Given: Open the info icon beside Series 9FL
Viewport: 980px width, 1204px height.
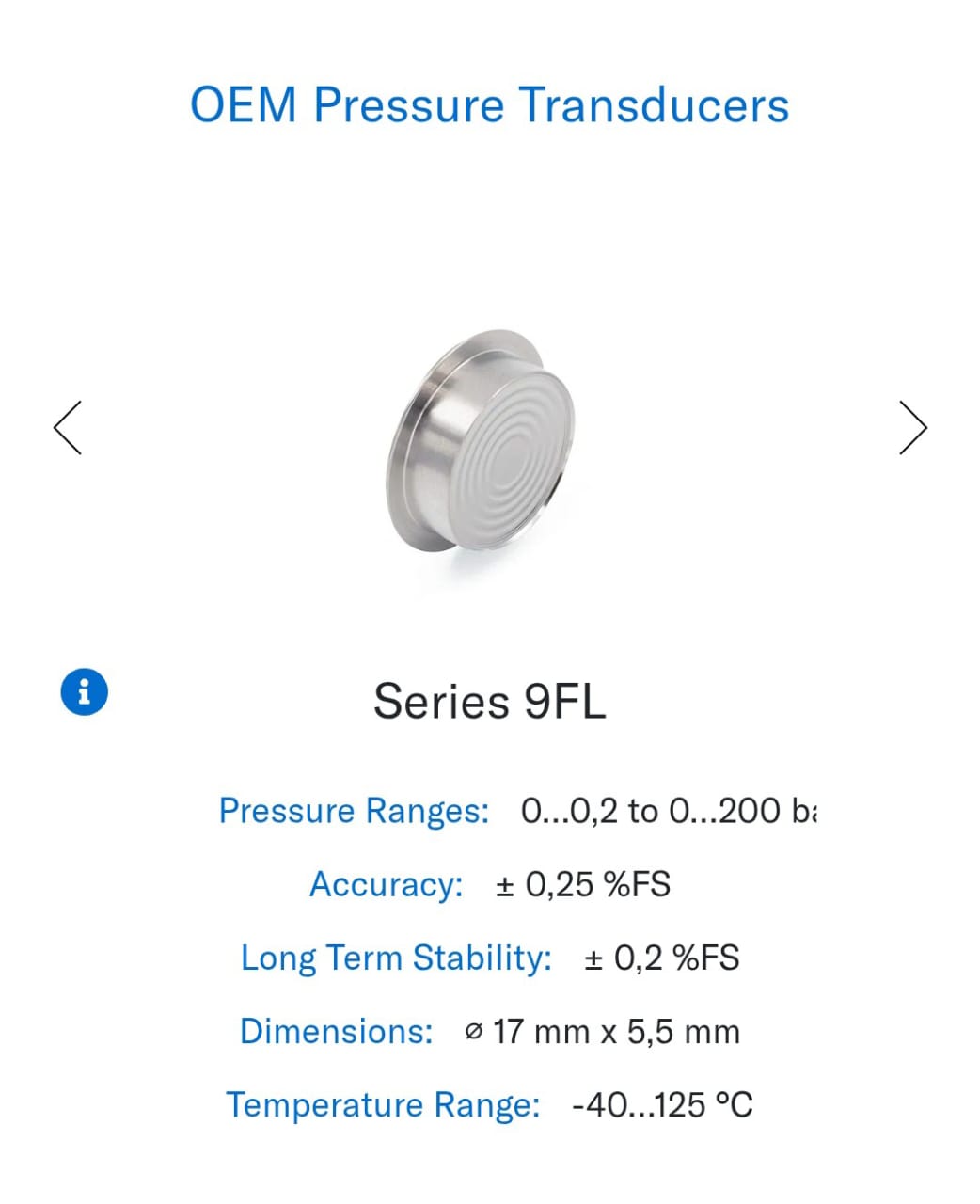Looking at the screenshot, I should (x=85, y=692).
